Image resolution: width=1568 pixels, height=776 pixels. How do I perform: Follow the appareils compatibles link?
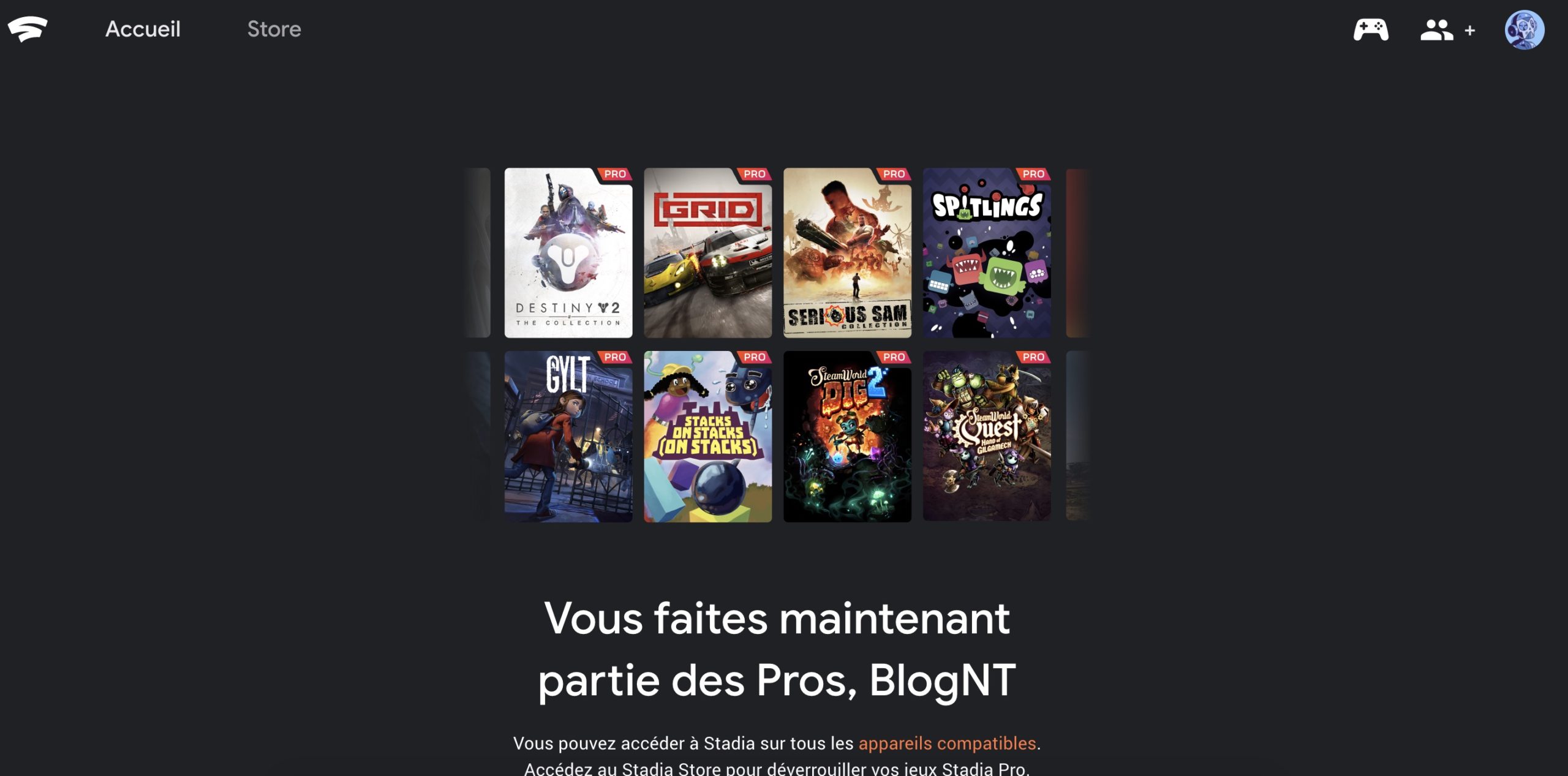click(x=946, y=743)
